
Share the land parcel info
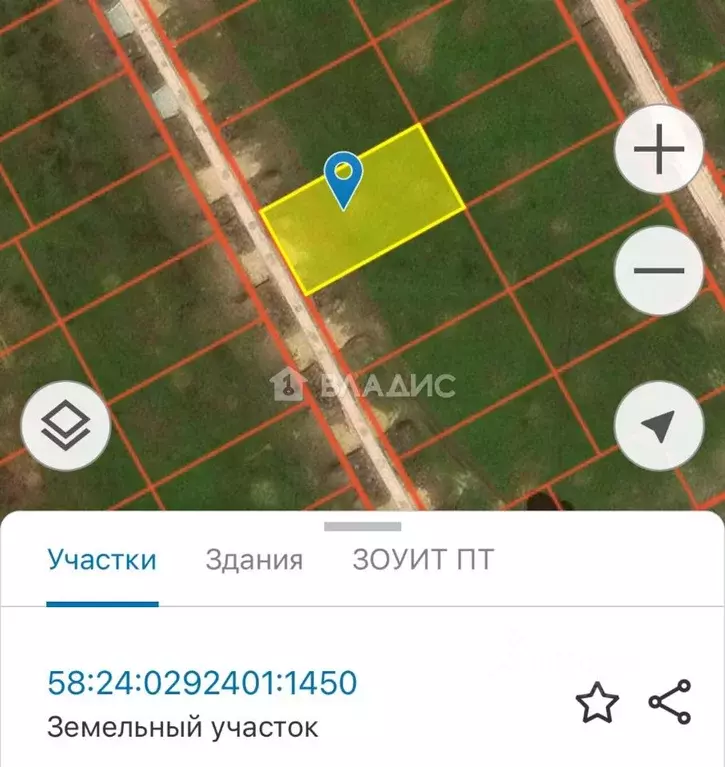click(x=670, y=702)
